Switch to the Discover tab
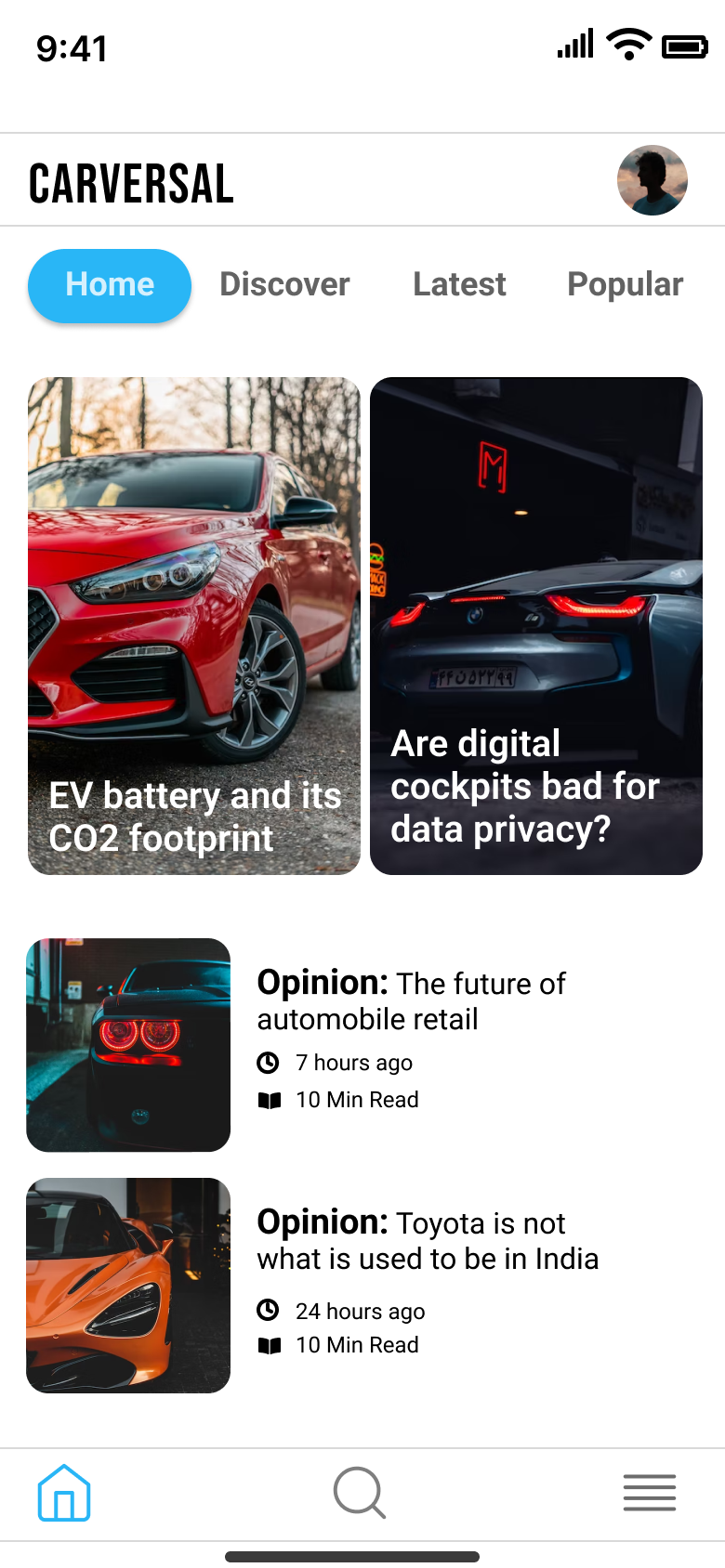The image size is (725, 1568). click(284, 284)
